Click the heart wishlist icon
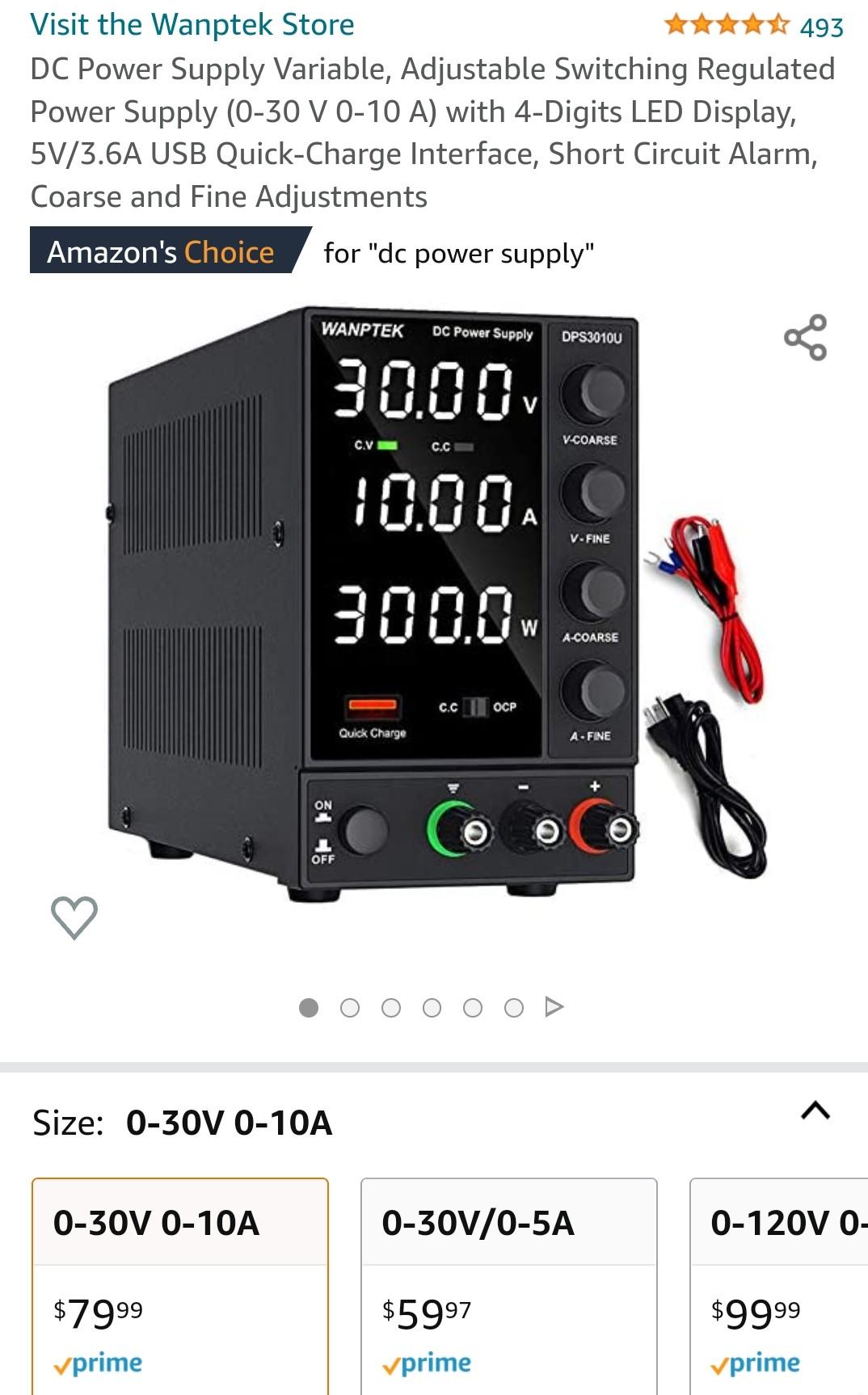This screenshot has height=1395, width=868. pyautogui.click(x=75, y=917)
